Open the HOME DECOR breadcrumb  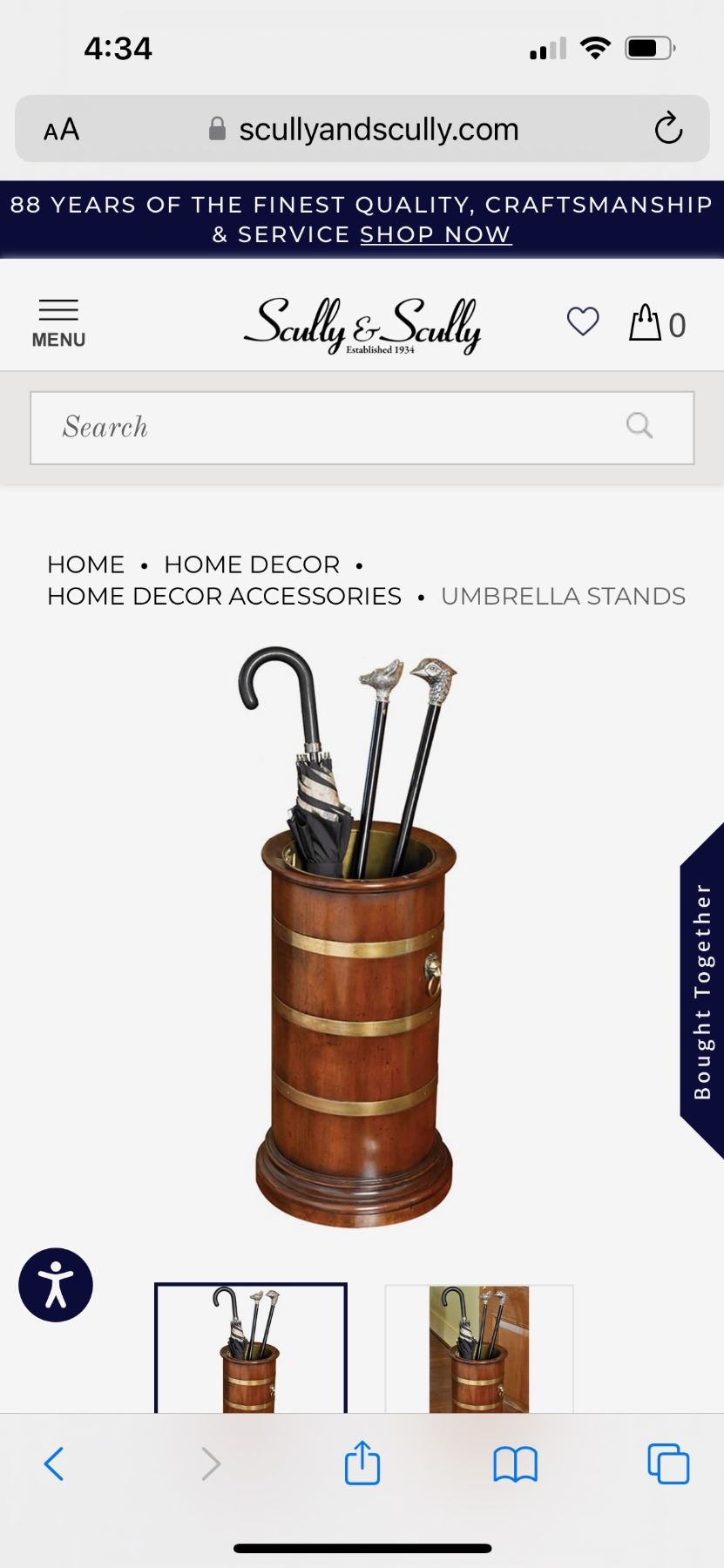pyautogui.click(x=252, y=564)
